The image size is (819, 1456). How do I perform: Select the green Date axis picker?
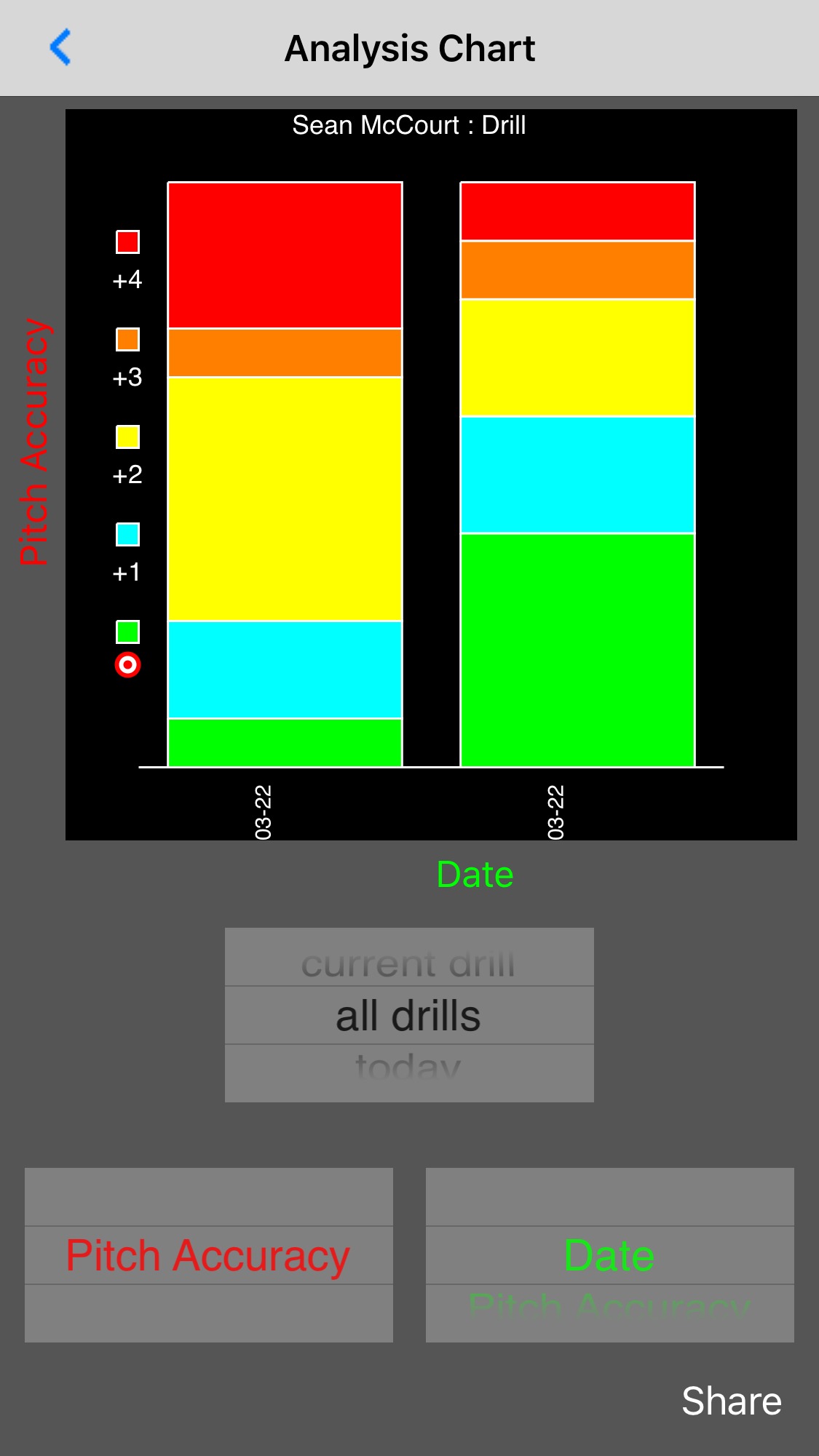coord(609,1255)
